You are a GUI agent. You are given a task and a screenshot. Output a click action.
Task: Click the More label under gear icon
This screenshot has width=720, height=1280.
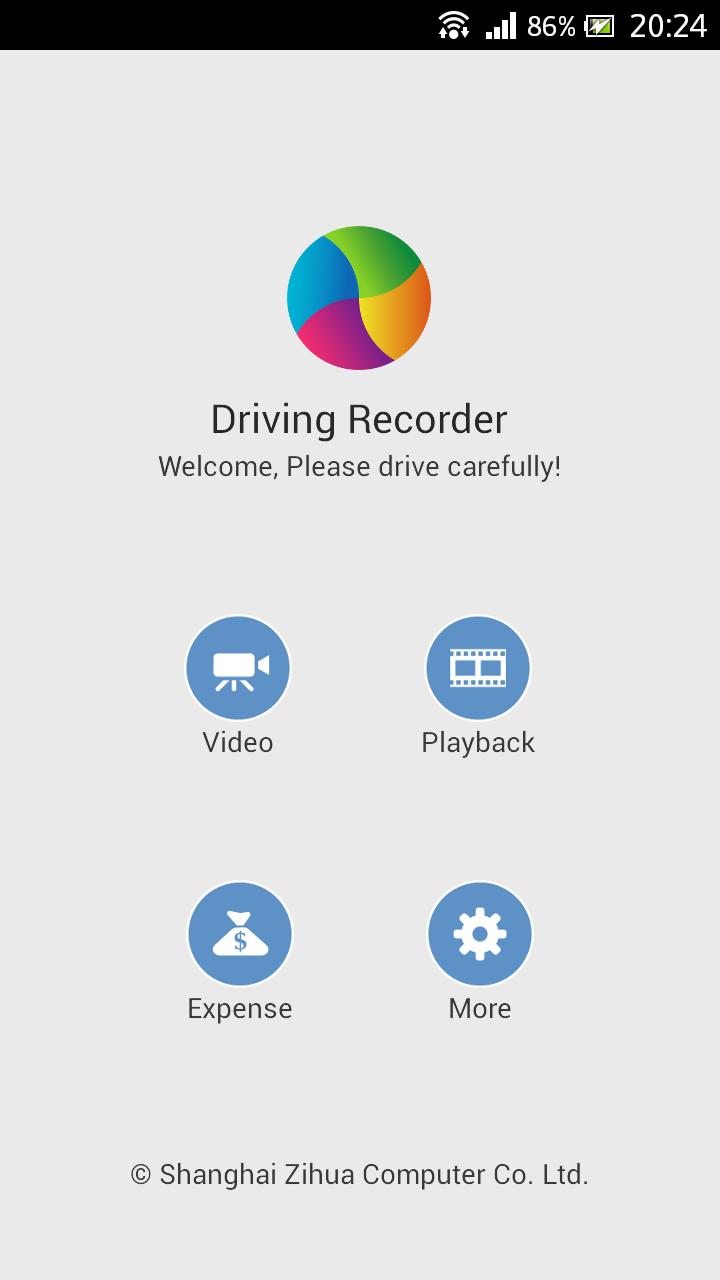click(479, 1008)
